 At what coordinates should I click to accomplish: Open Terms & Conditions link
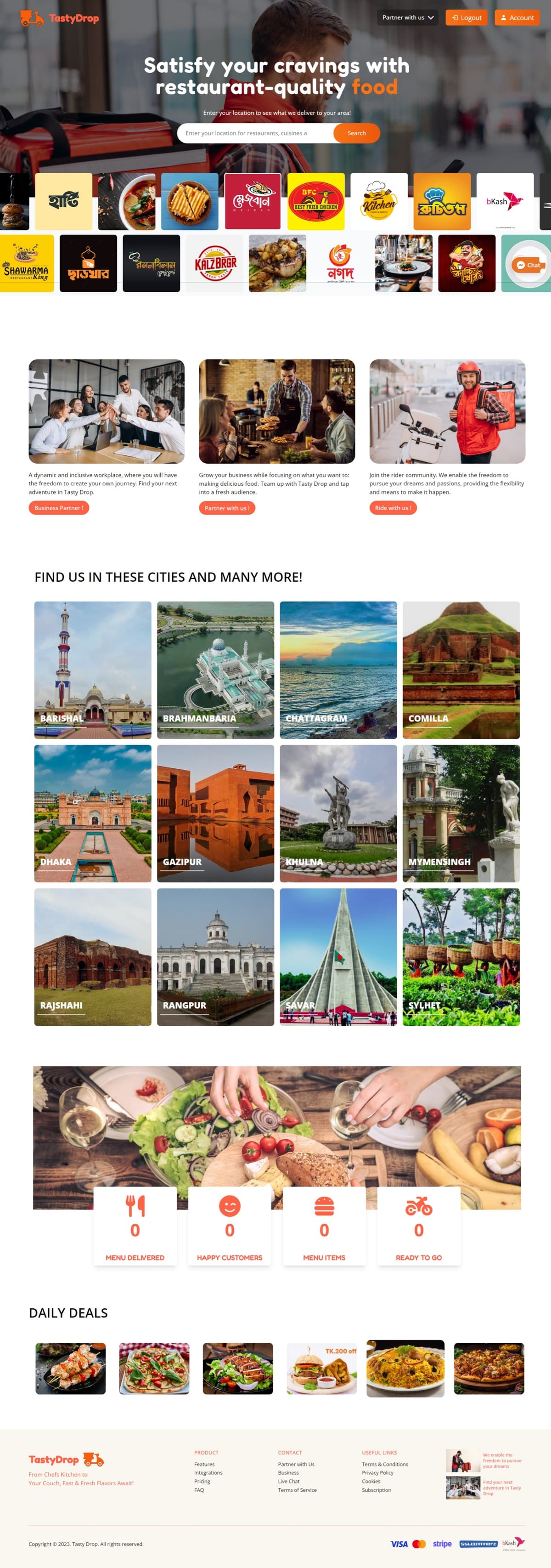click(384, 1465)
